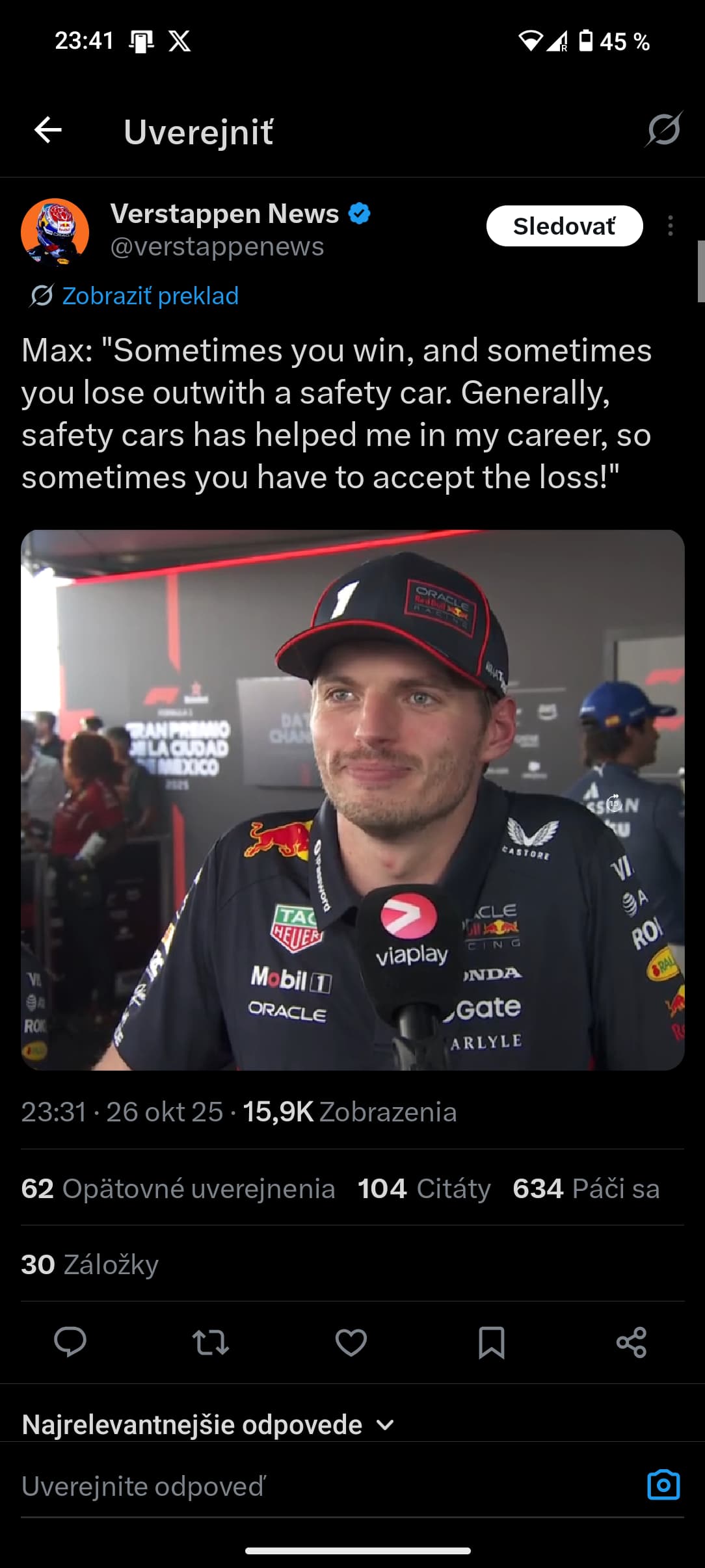Viewport: 705px width, 1568px height.
Task: Open the Verstappen News profile picture
Action: coord(55,231)
